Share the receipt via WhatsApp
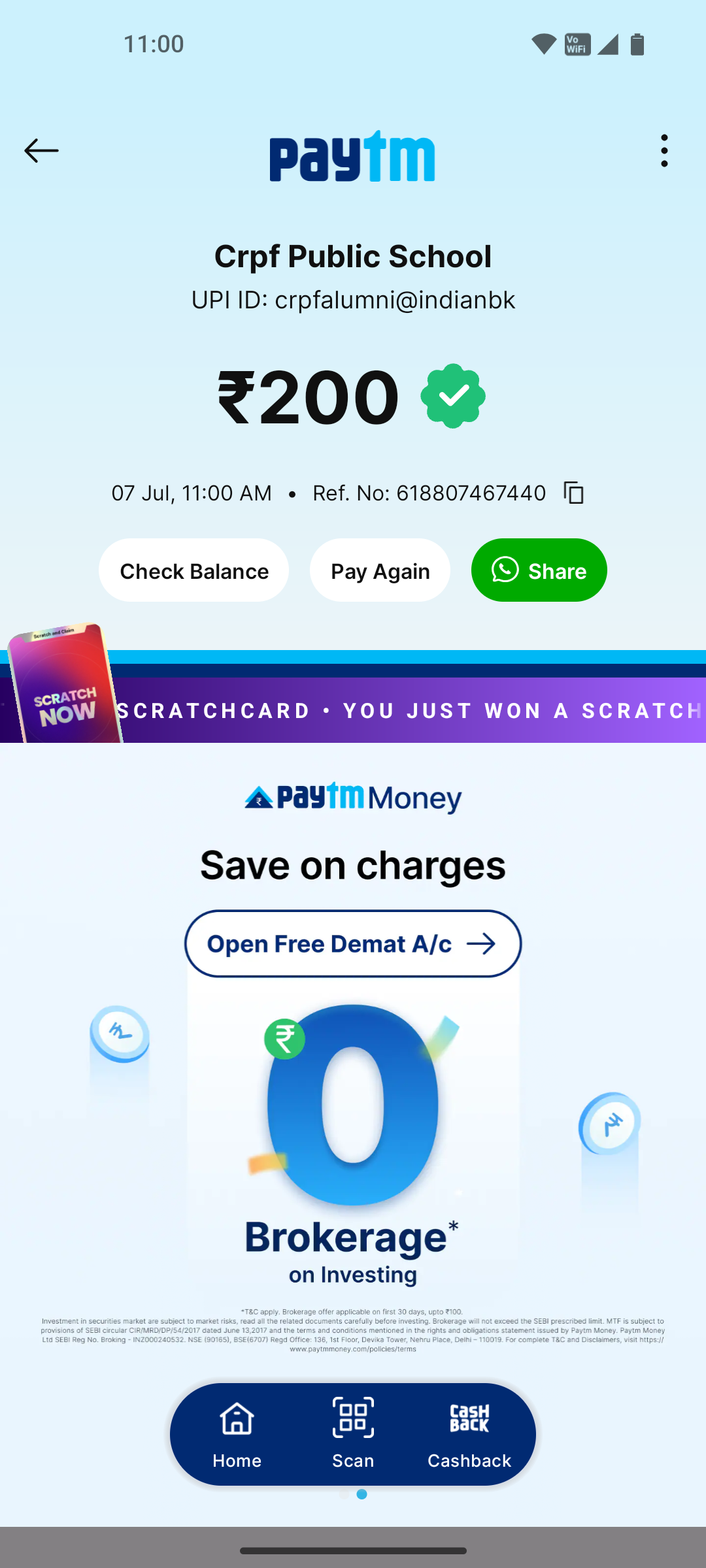Viewport: 706px width, 1568px height. coord(539,570)
